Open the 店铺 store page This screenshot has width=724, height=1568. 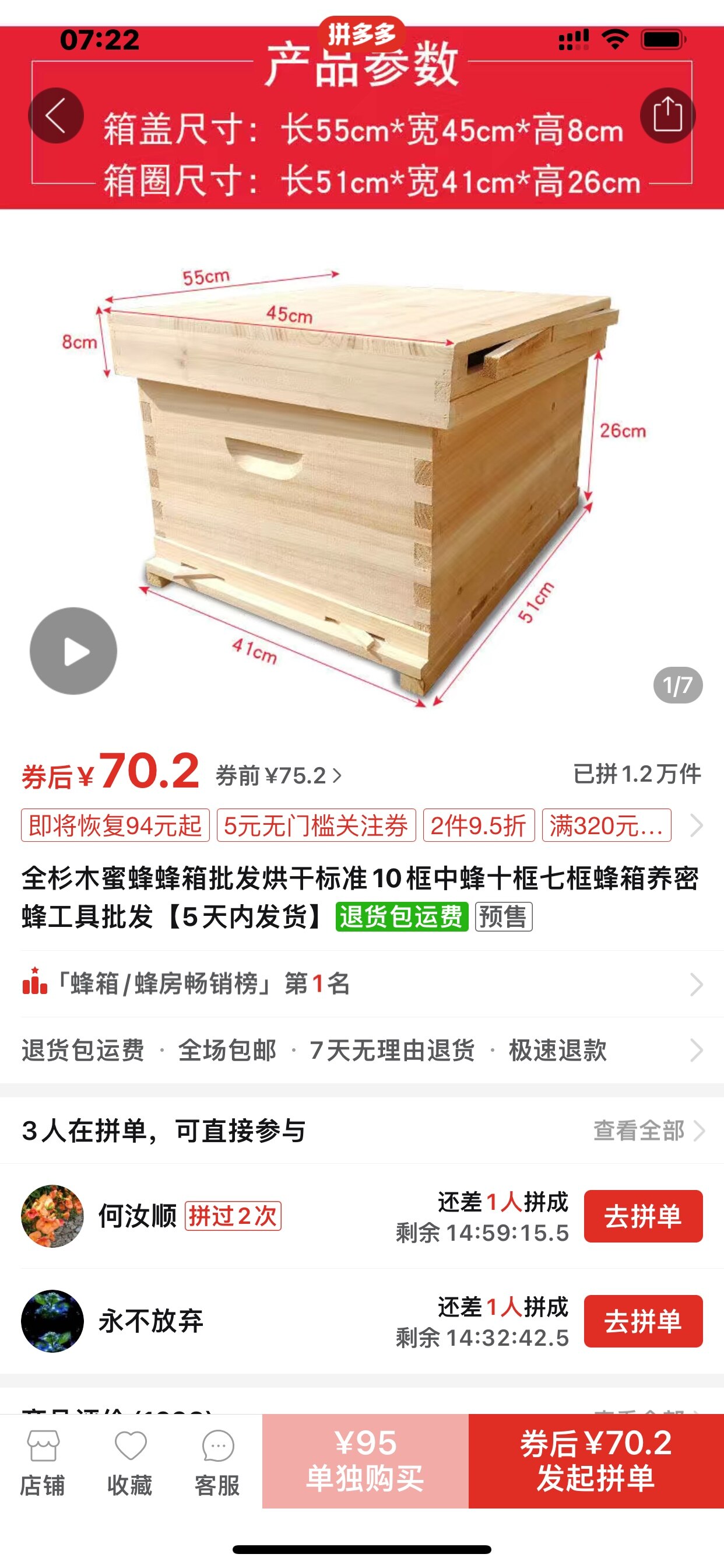[x=43, y=1462]
